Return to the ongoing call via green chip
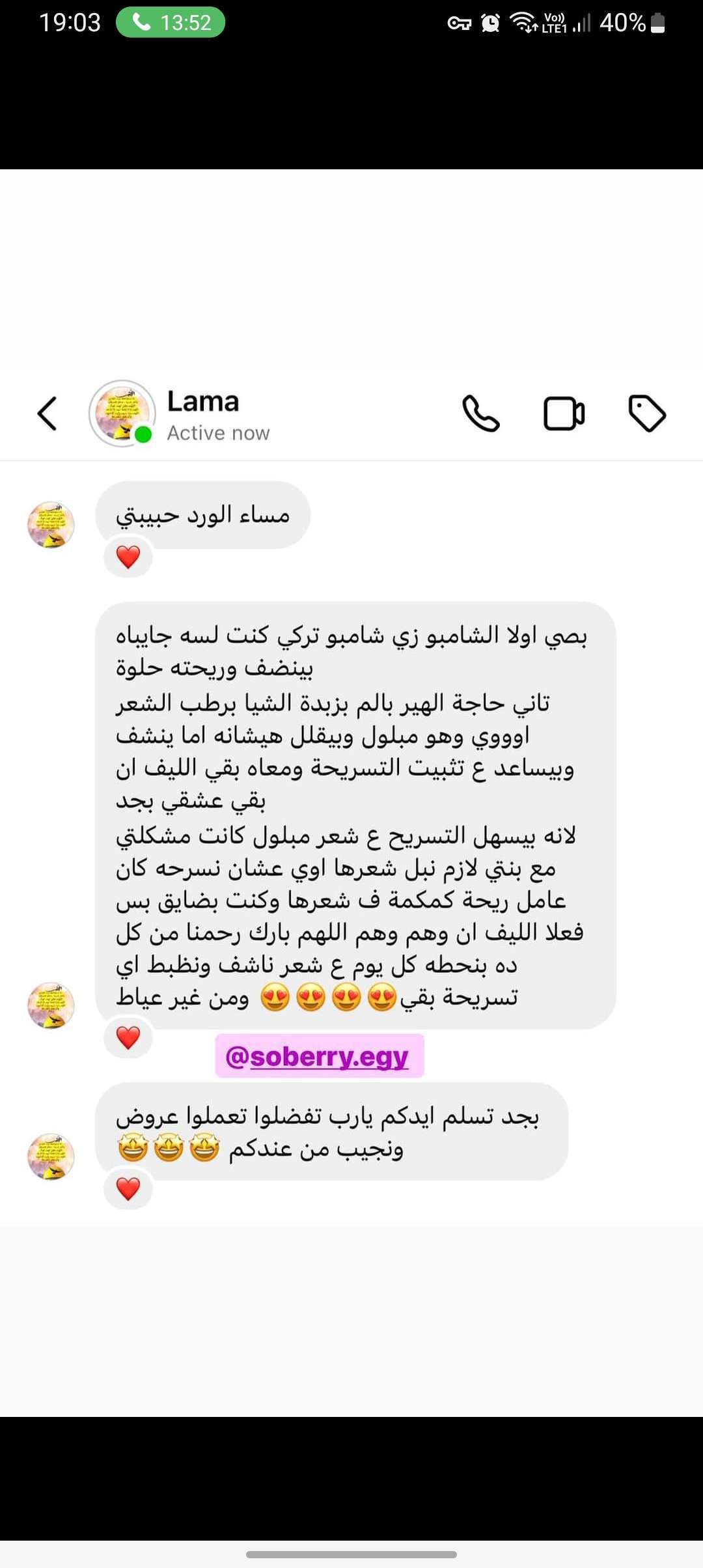The image size is (703, 1568). [x=171, y=23]
